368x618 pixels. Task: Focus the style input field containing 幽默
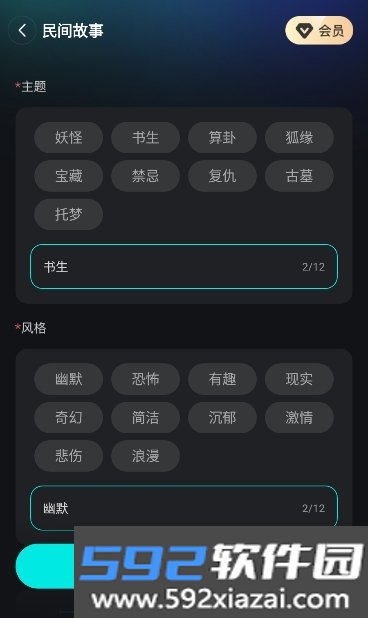click(184, 508)
